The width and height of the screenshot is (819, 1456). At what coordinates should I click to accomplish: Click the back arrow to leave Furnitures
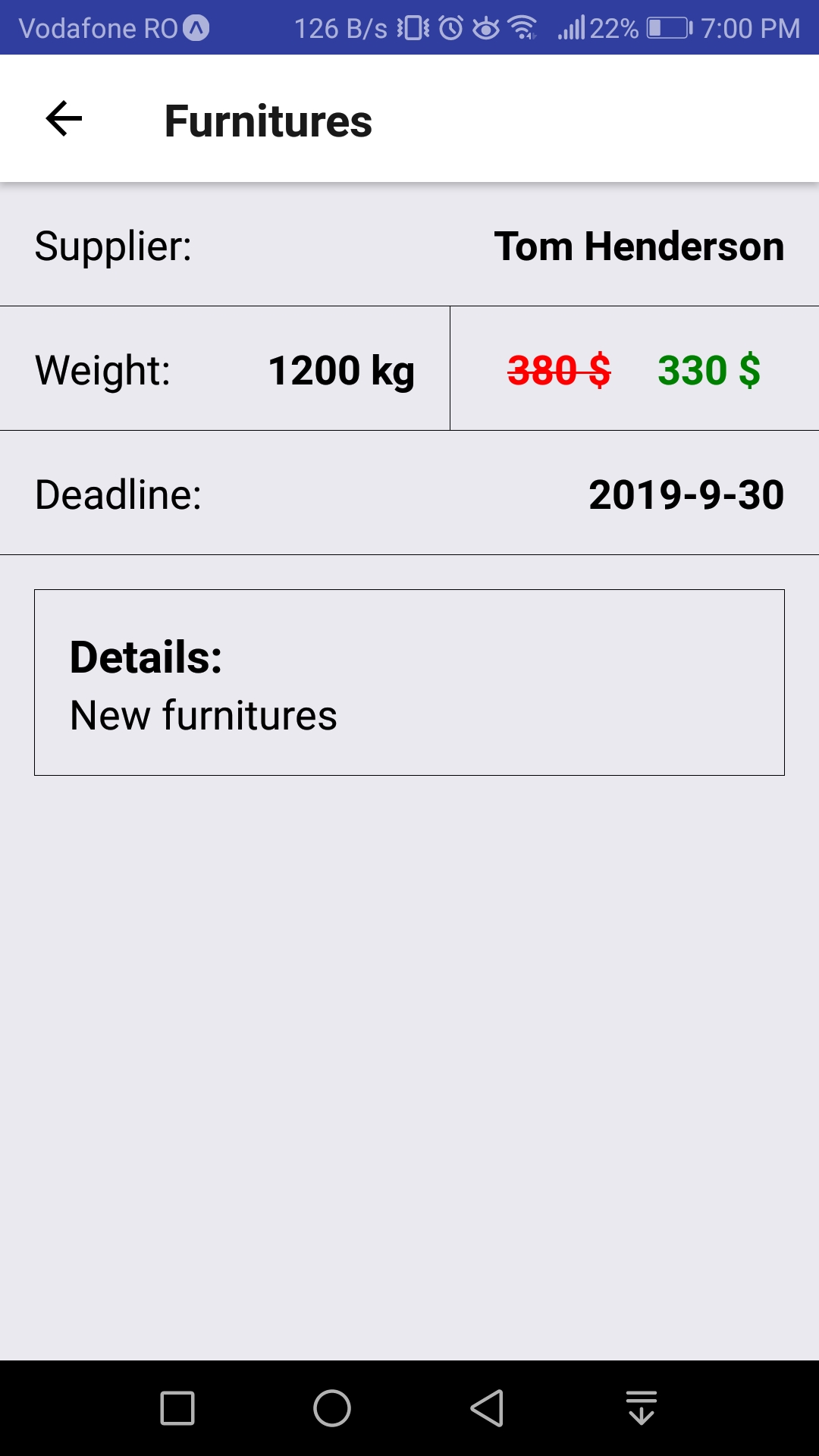61,119
